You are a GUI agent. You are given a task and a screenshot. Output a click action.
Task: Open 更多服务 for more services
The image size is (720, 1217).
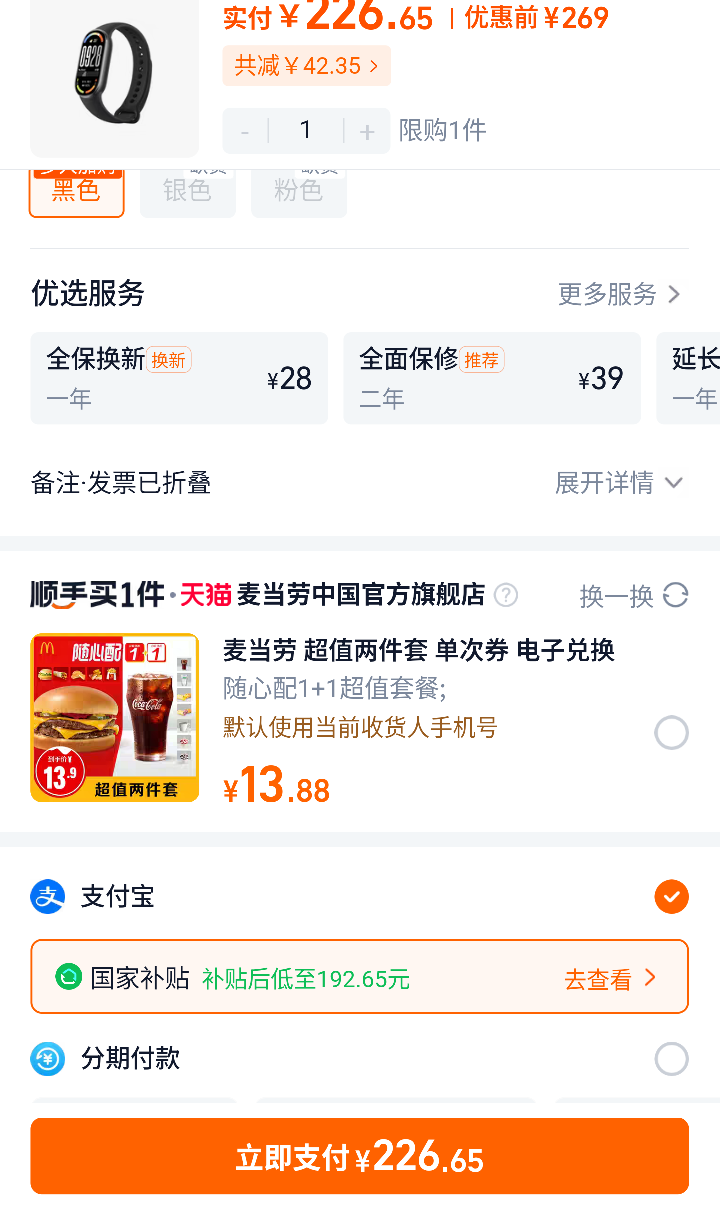point(620,294)
